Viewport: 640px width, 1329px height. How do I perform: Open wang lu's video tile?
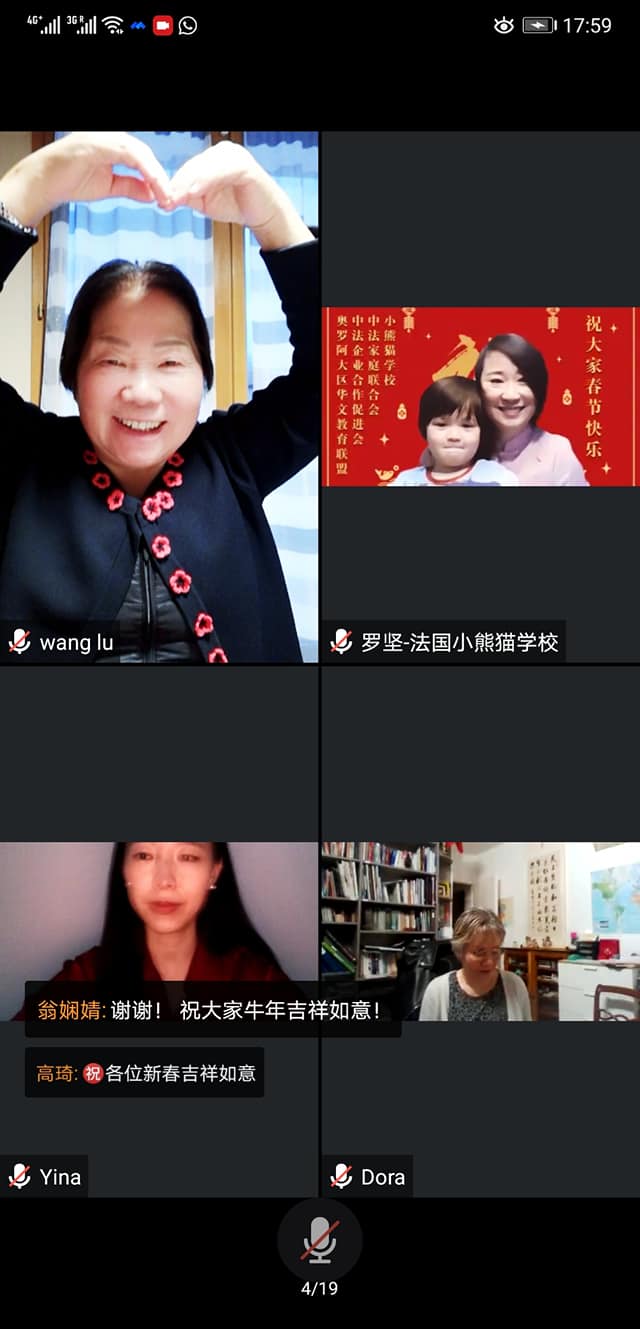159,397
